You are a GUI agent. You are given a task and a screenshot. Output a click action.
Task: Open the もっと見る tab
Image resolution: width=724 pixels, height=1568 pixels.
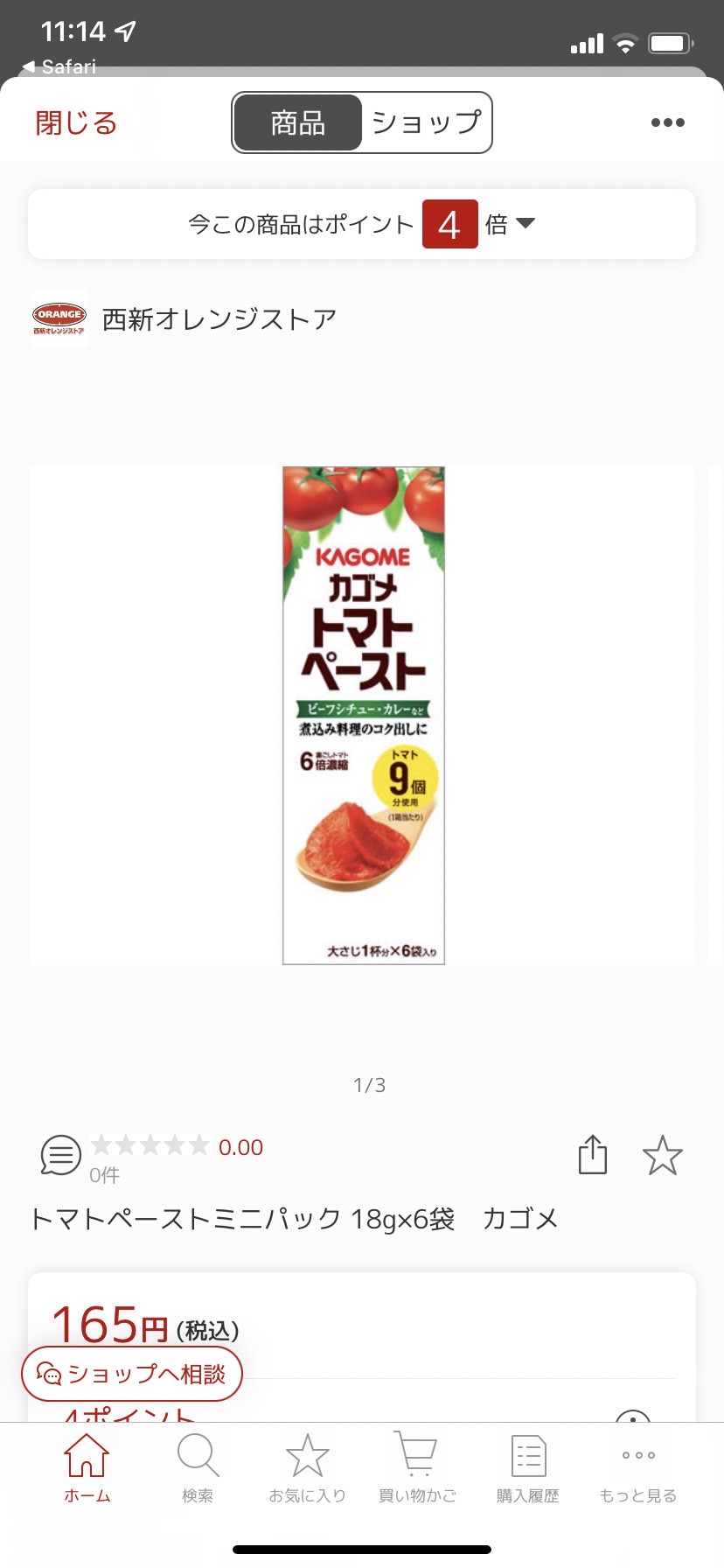pyautogui.click(x=638, y=1468)
